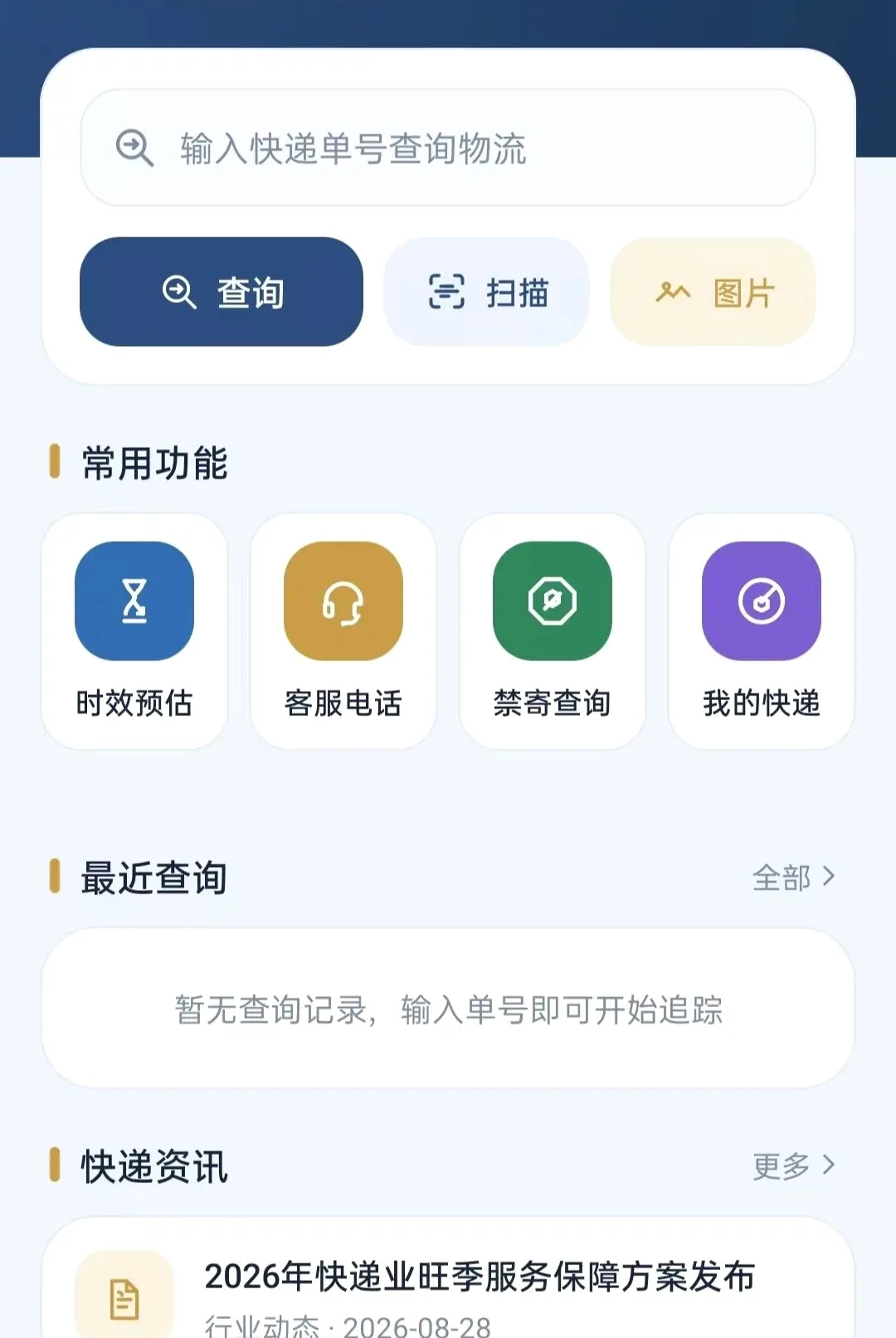Image resolution: width=896 pixels, height=1338 pixels.
Task: Open 时效预估 delivery time estimate
Action: [134, 631]
